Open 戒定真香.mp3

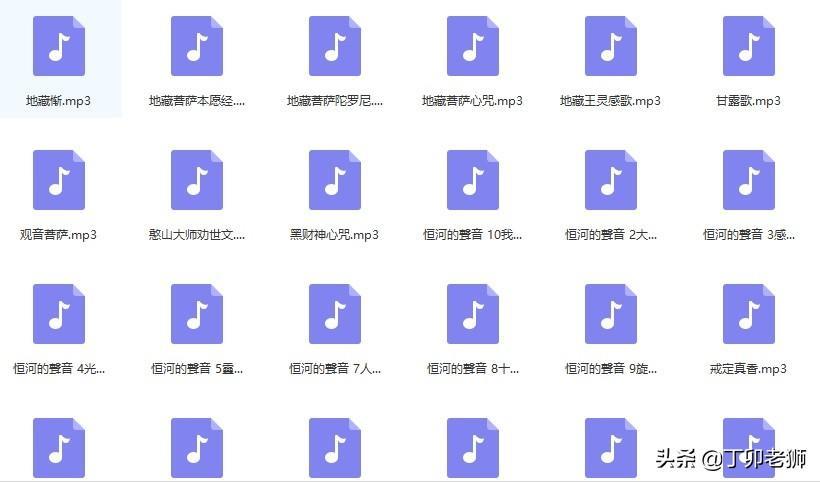749,315
